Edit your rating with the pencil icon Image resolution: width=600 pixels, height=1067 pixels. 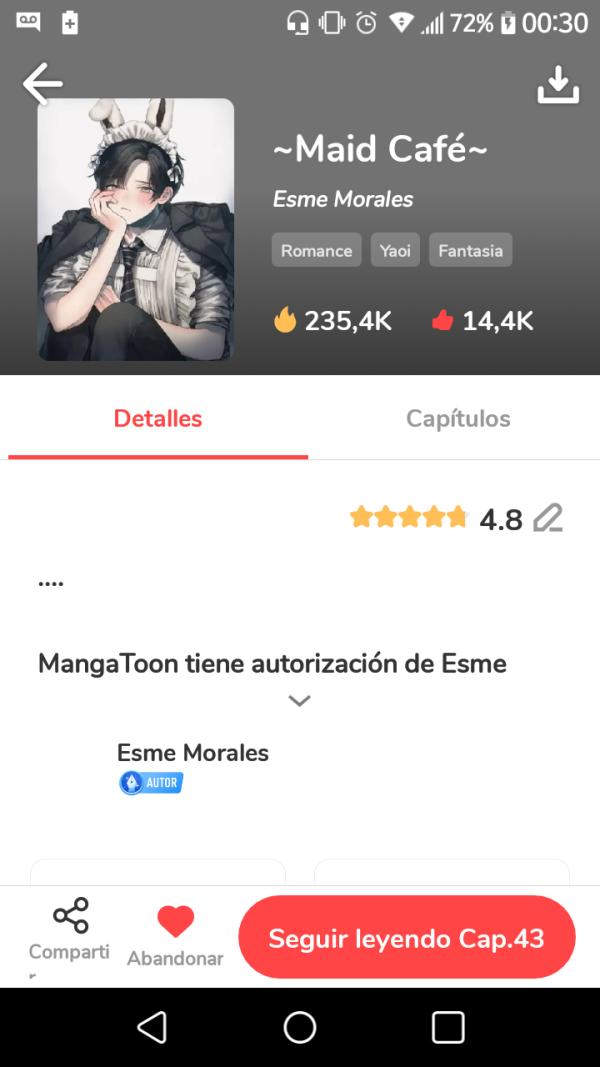point(548,518)
